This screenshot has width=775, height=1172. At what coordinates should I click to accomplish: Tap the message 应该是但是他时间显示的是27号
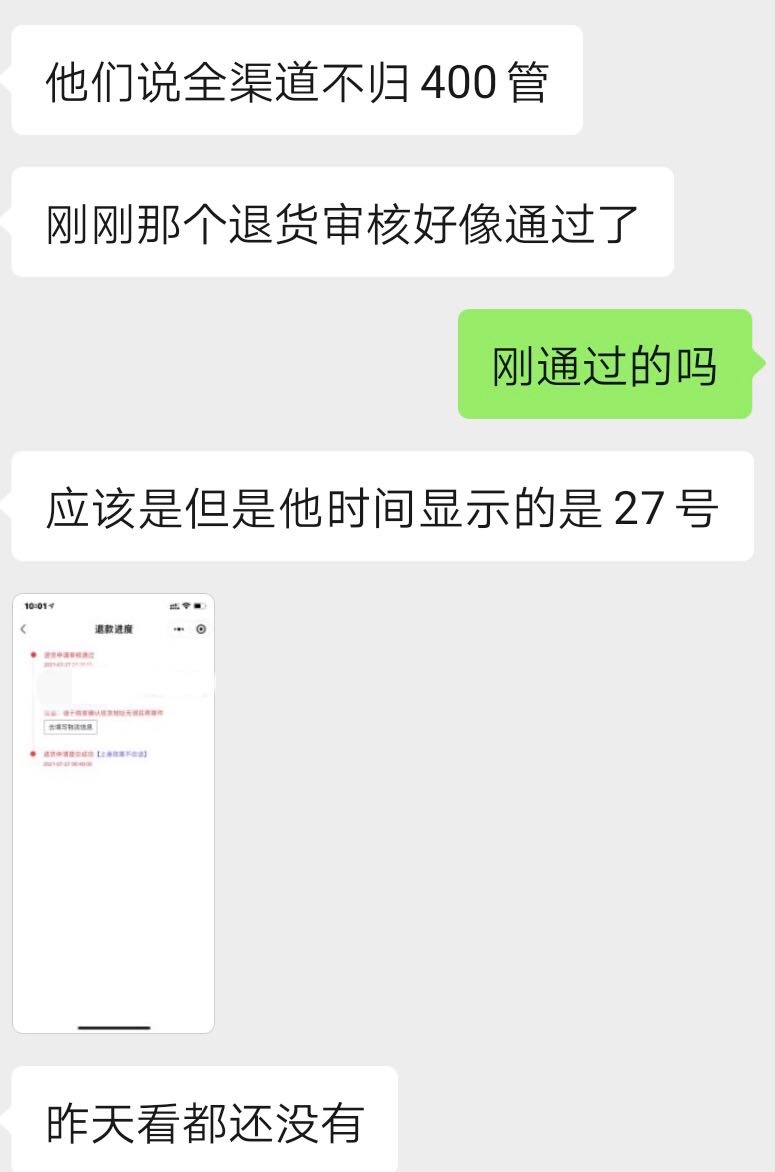point(385,508)
